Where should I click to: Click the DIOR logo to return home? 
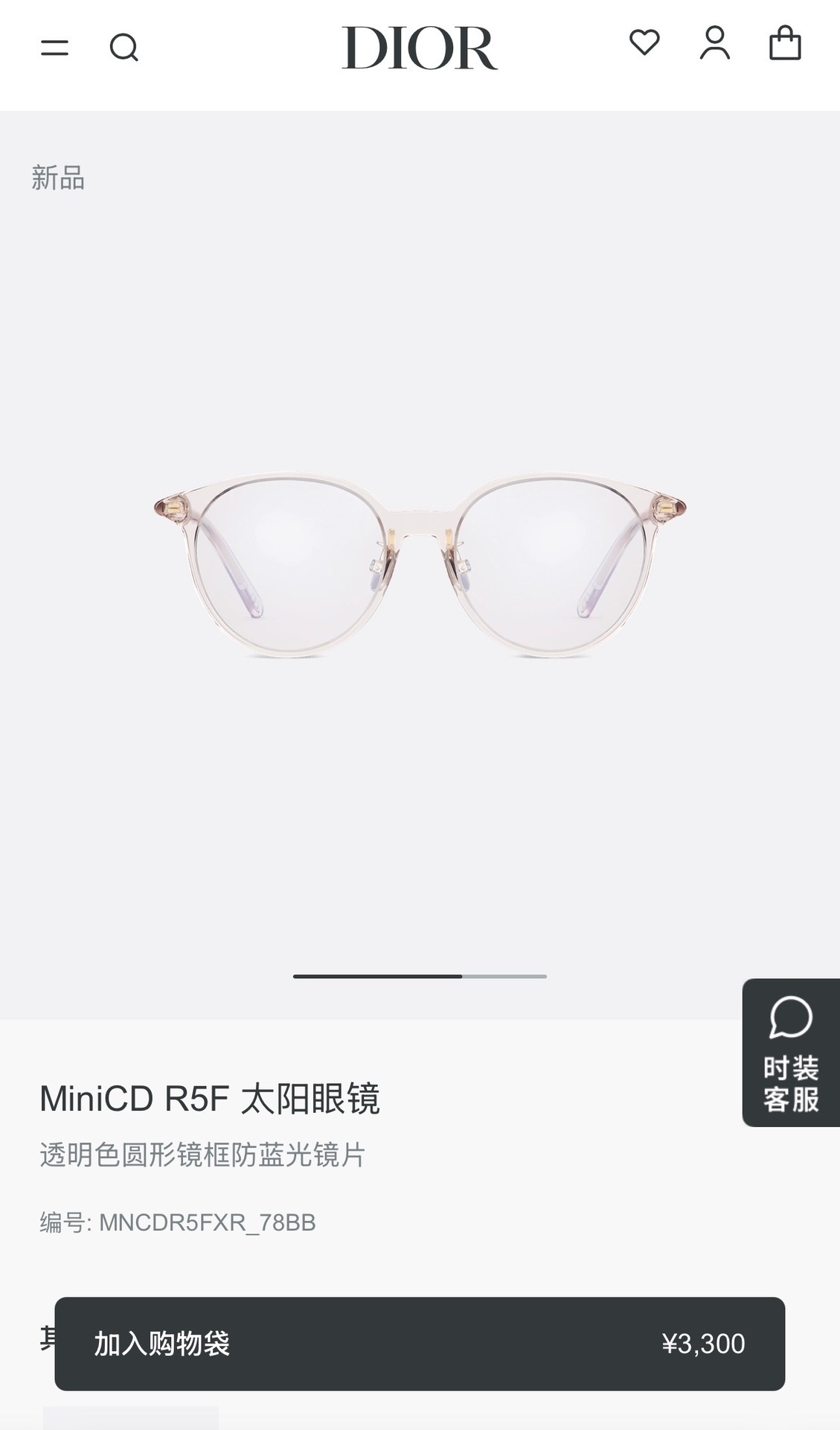coord(420,47)
